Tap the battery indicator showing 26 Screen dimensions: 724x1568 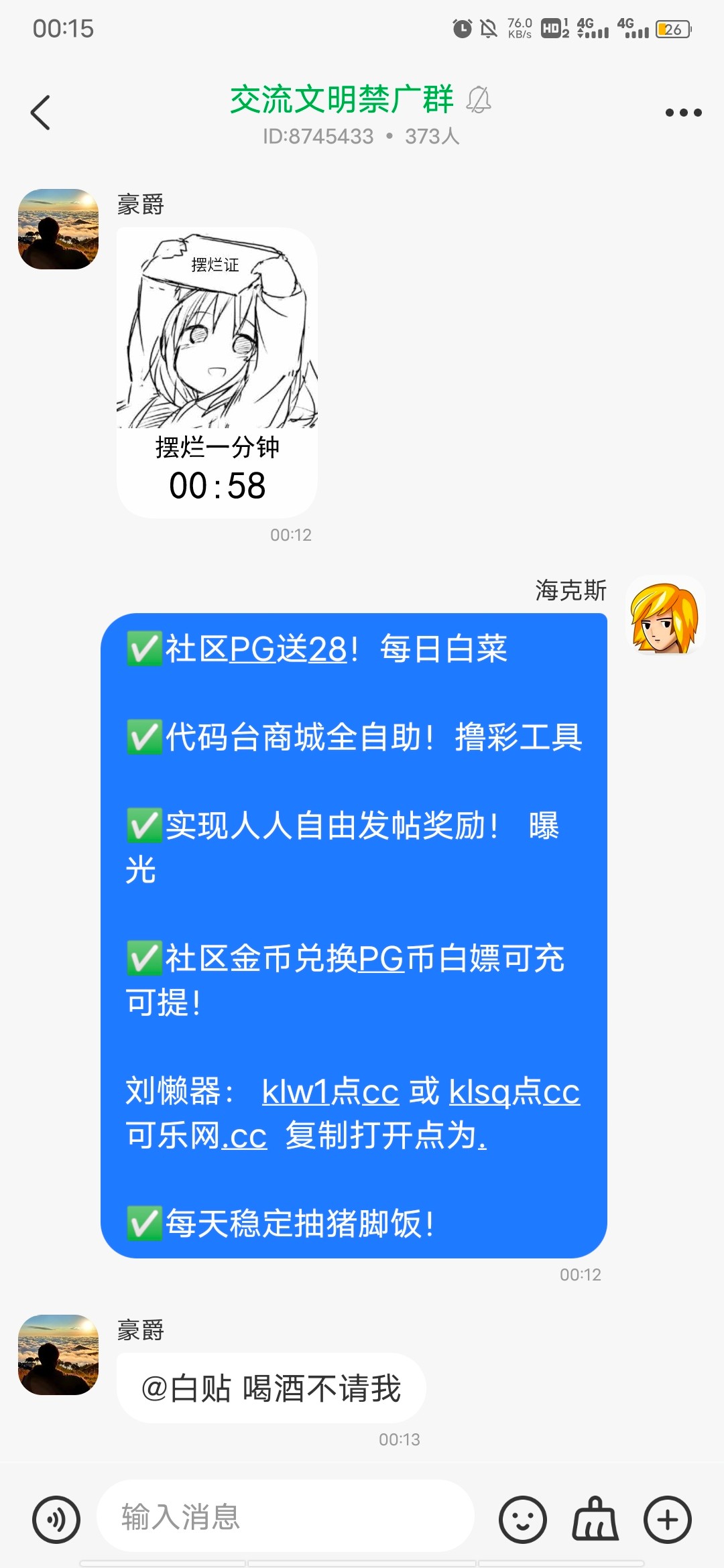[x=674, y=28]
